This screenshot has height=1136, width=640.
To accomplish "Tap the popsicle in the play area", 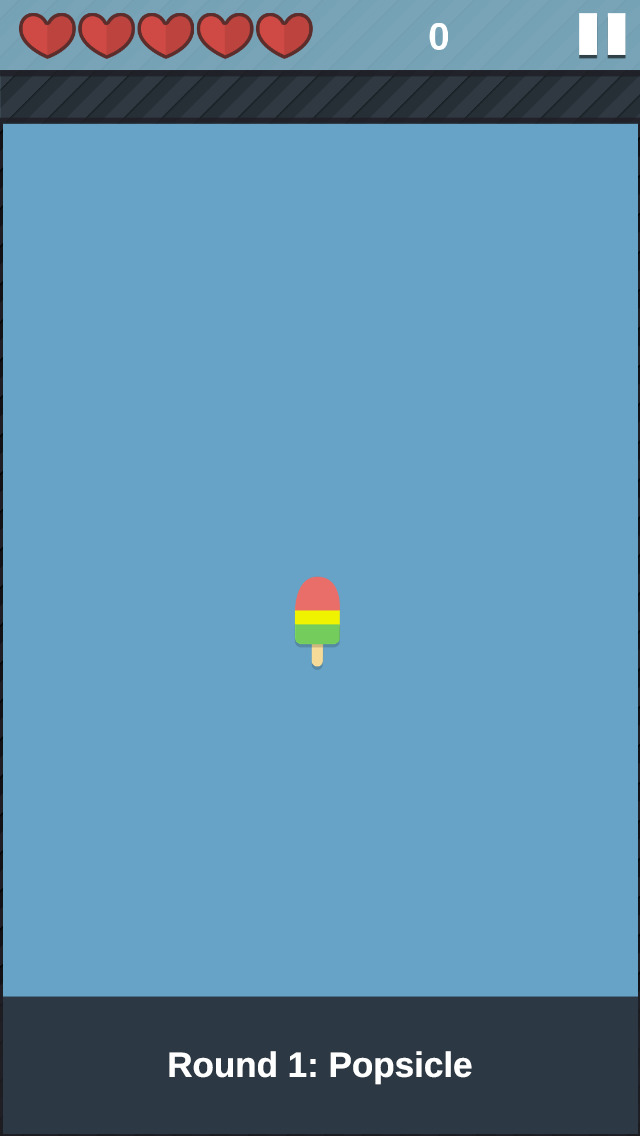I will (x=317, y=622).
